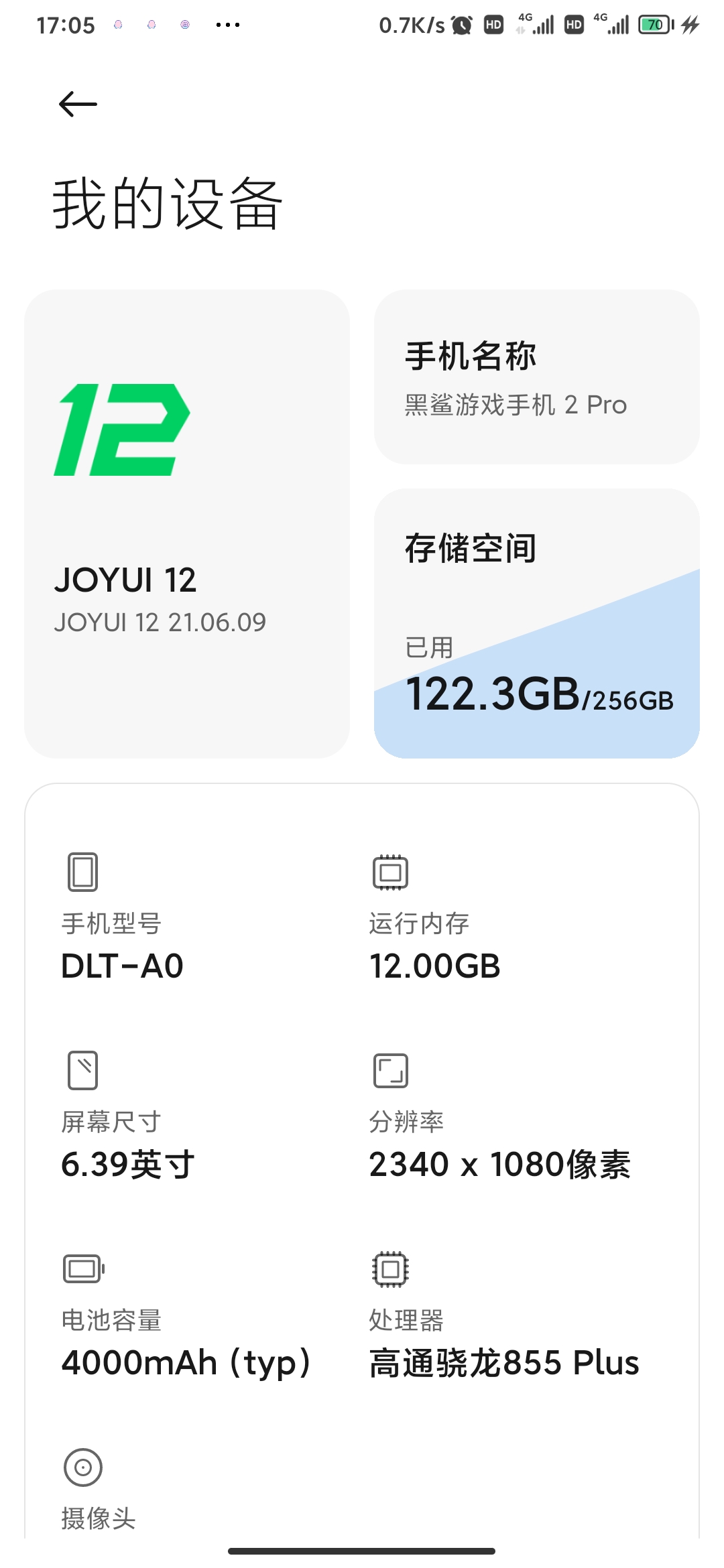Open the 手机名称 device name card
The height and width of the screenshot is (1568, 724).
click(x=536, y=377)
